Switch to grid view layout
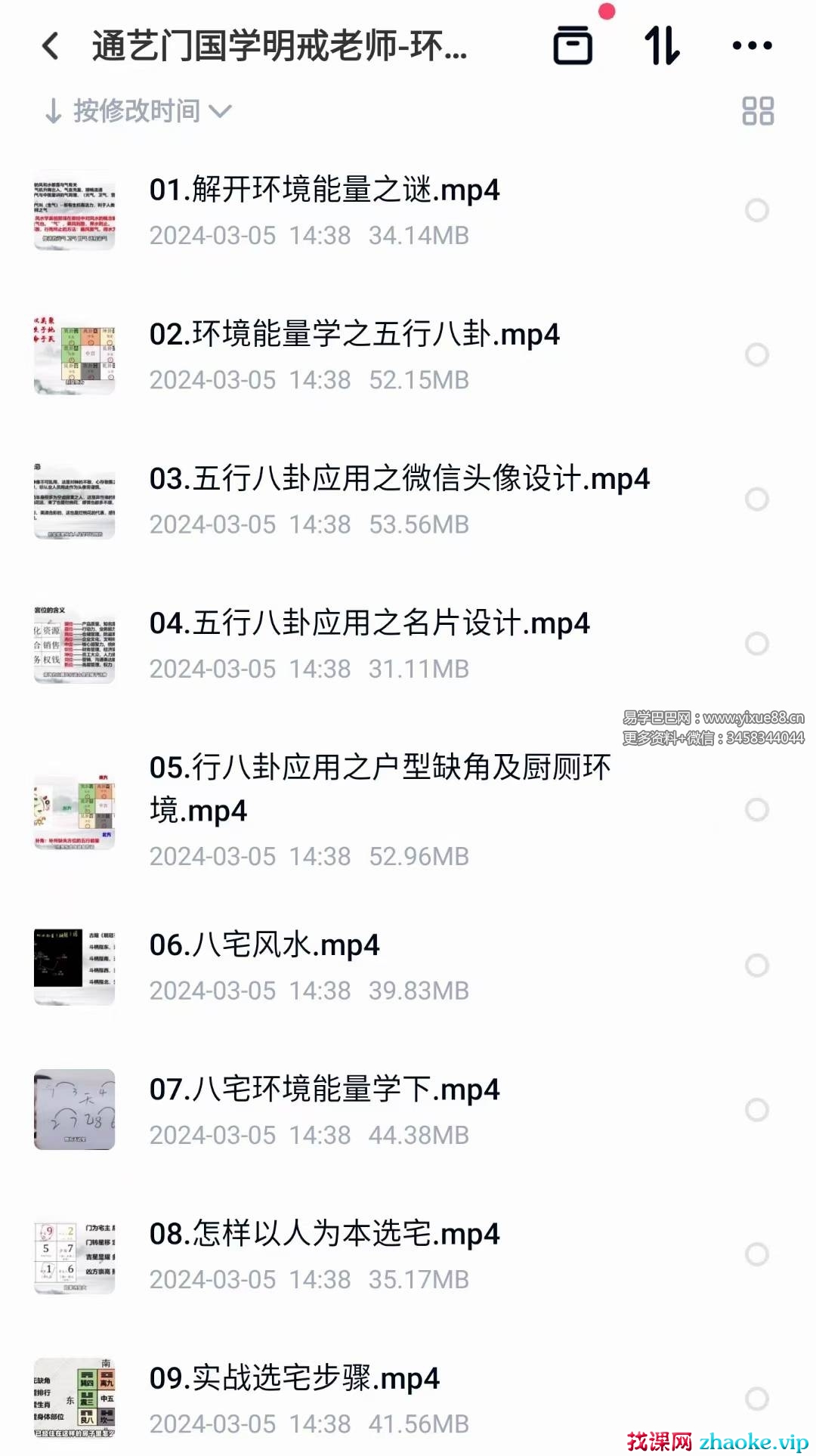 [758, 111]
